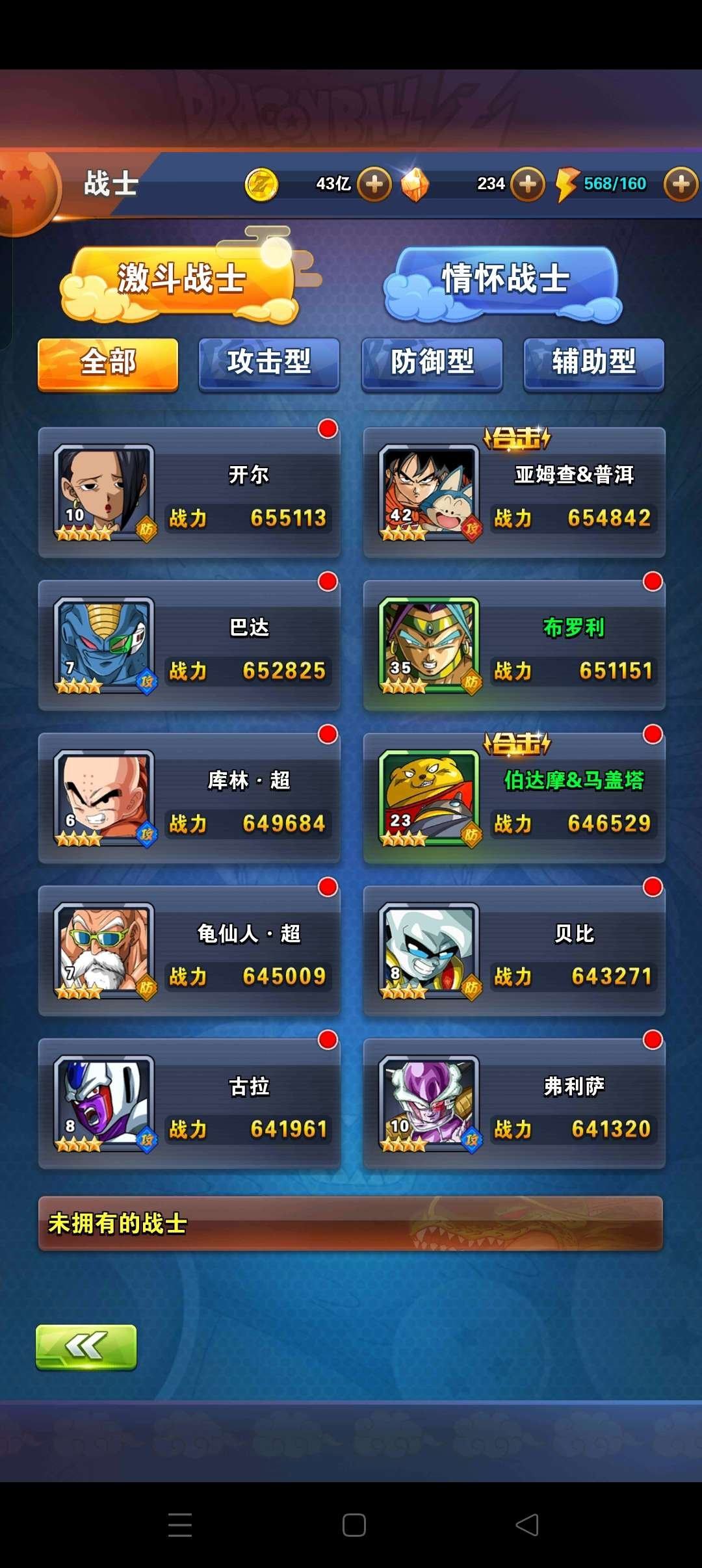Tap the plus button next to 234 gems
Viewport: 702px width, 1568px height.
(529, 184)
